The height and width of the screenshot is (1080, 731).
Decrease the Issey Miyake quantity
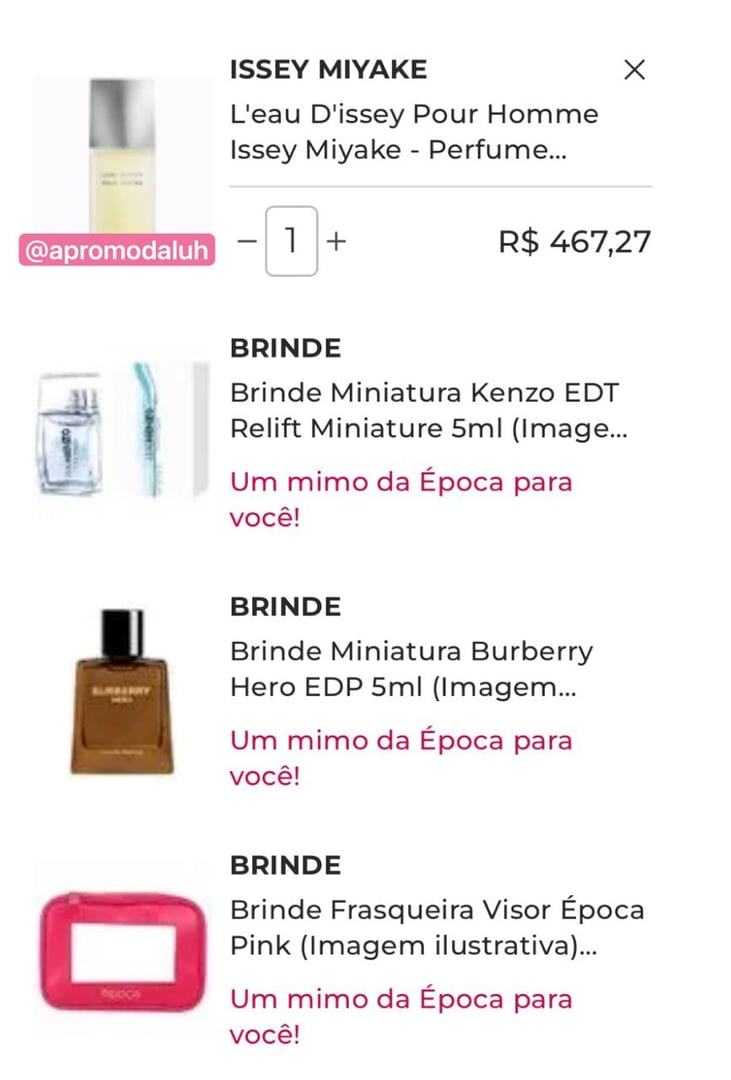(x=246, y=241)
